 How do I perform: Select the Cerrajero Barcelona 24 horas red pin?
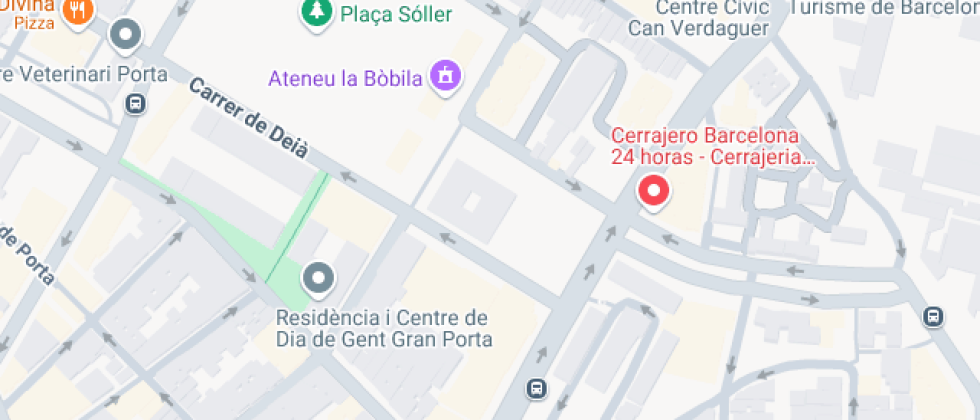click(x=654, y=192)
